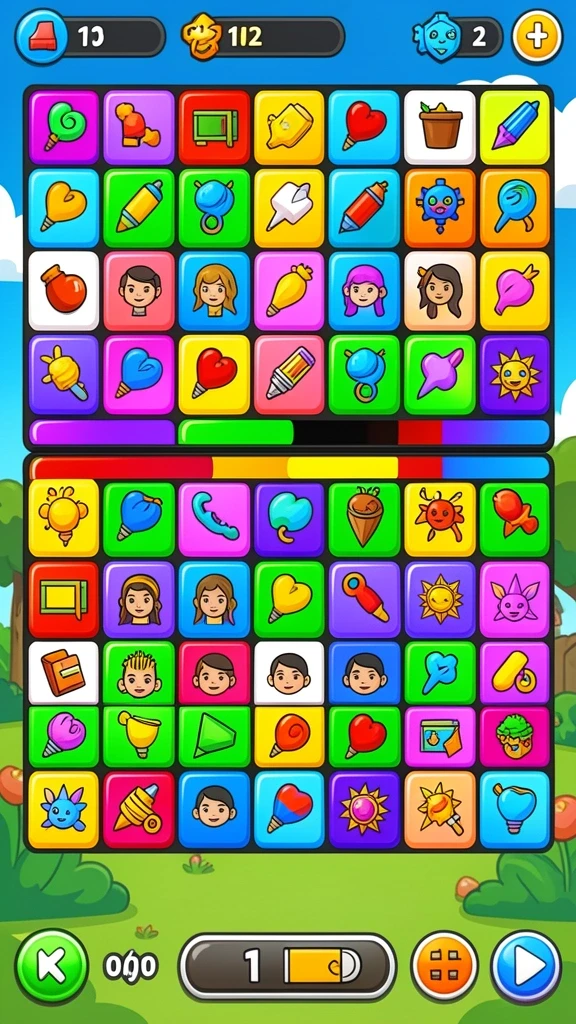Tap the blue spiky creature on orange tile
The width and height of the screenshot is (576, 1024).
click(x=440, y=208)
